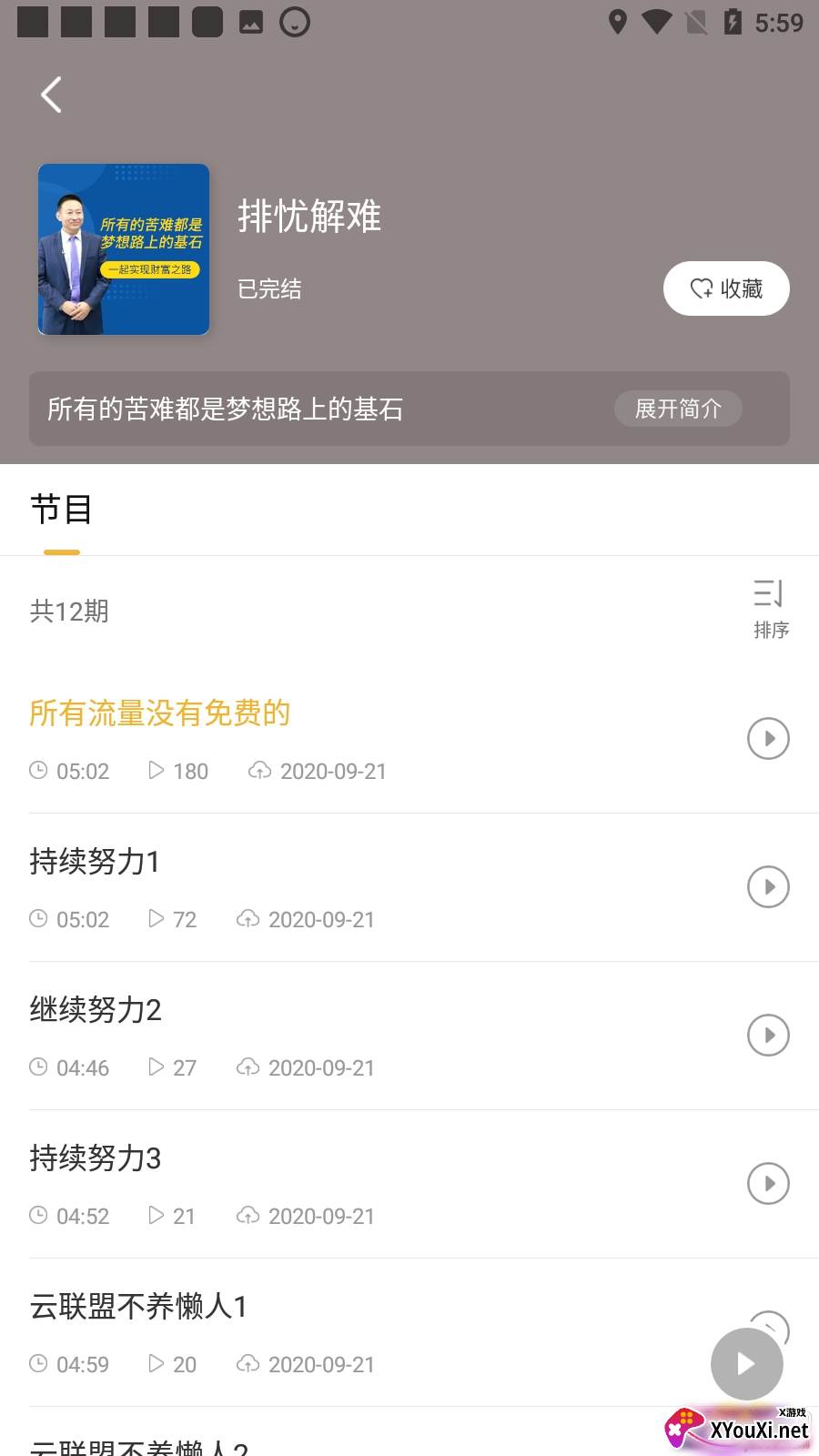
Task: Tap 收藏 to favorite this album
Action: 725,288
